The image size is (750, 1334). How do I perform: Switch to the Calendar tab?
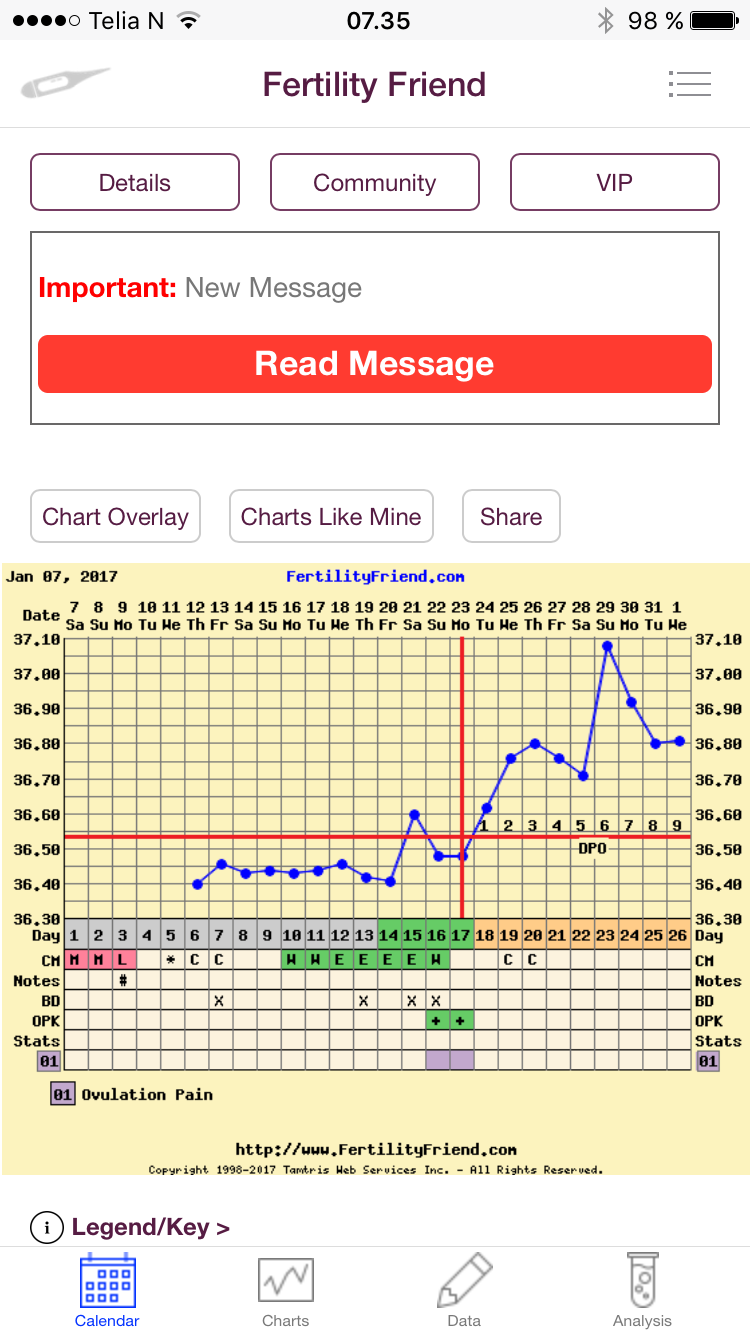pyautogui.click(x=107, y=1290)
